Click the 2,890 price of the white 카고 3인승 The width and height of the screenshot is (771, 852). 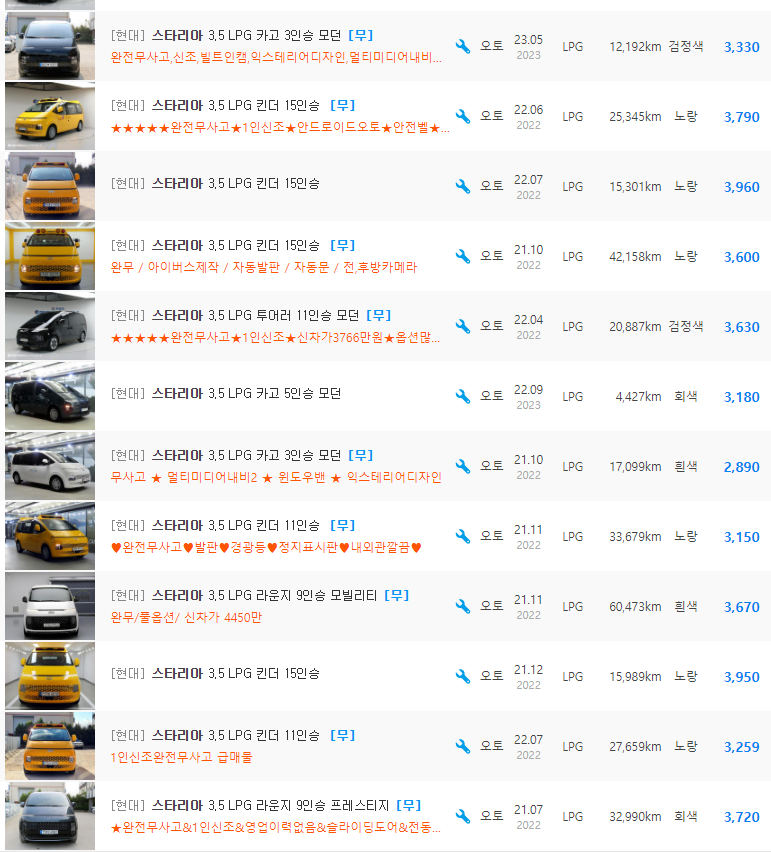(x=742, y=466)
